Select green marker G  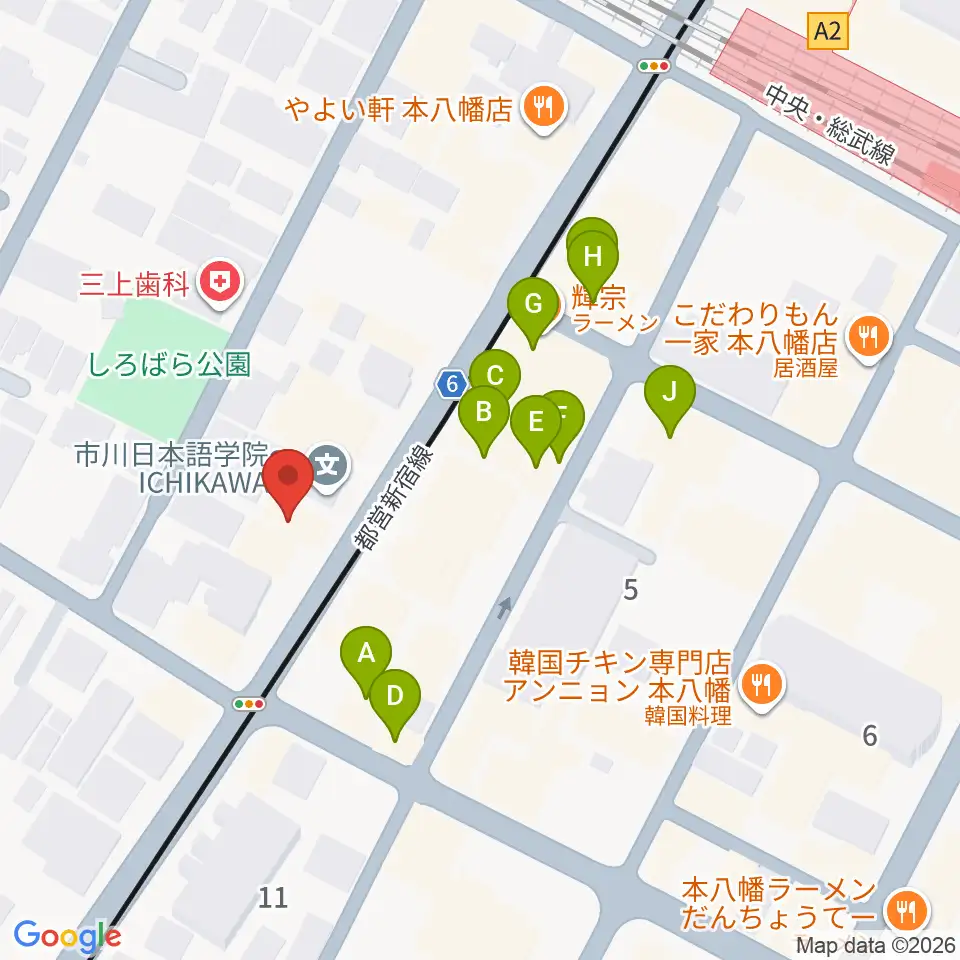click(533, 304)
